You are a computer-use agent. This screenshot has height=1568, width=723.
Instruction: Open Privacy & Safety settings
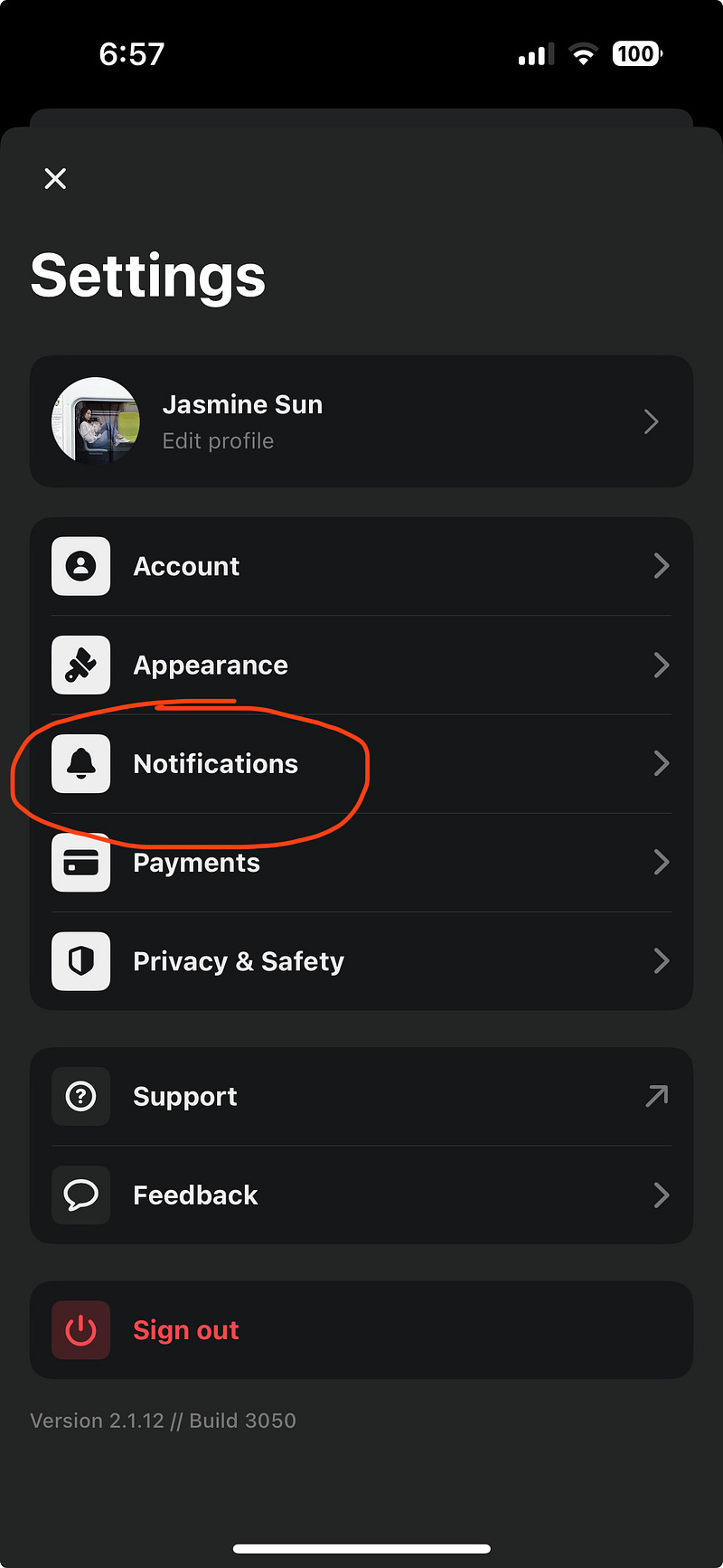(361, 961)
